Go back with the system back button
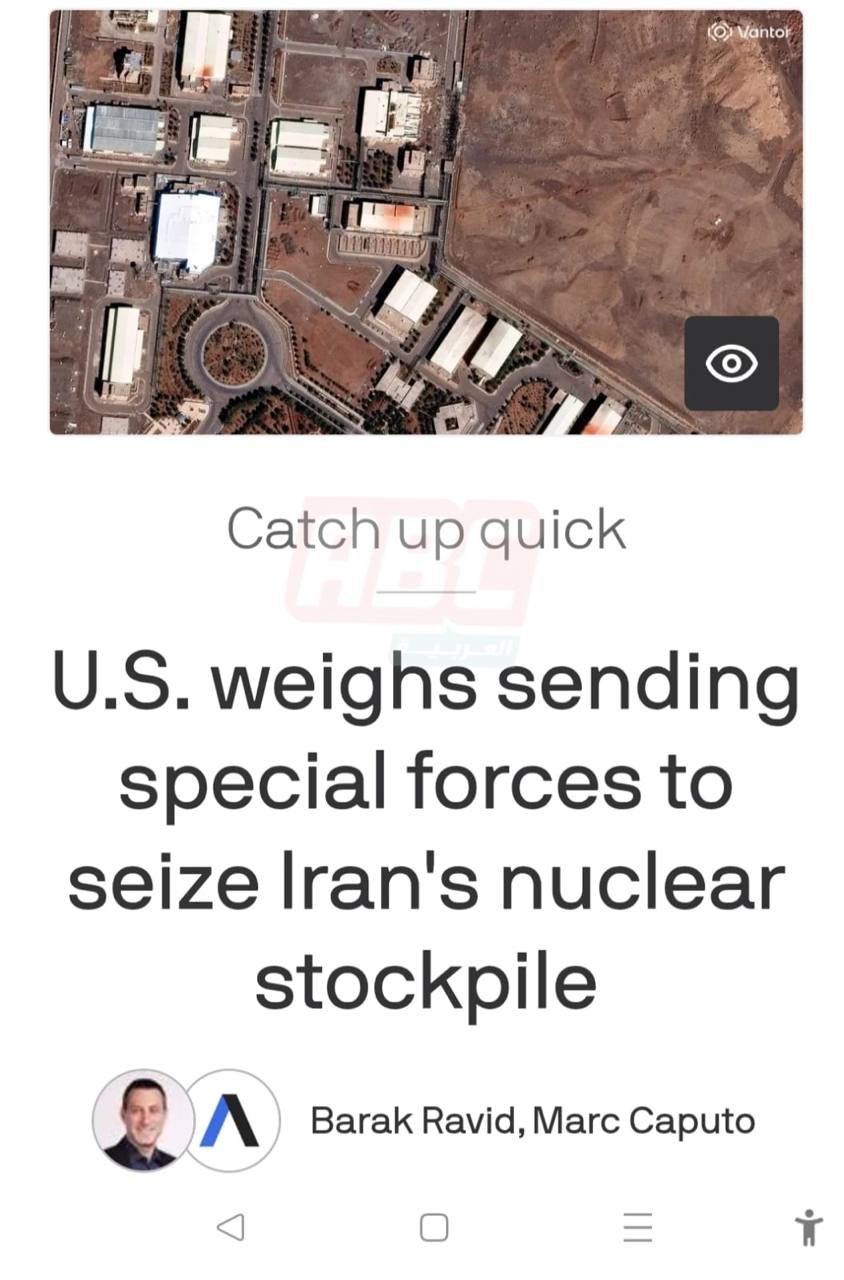This screenshot has height=1280, width=844. [231, 1227]
